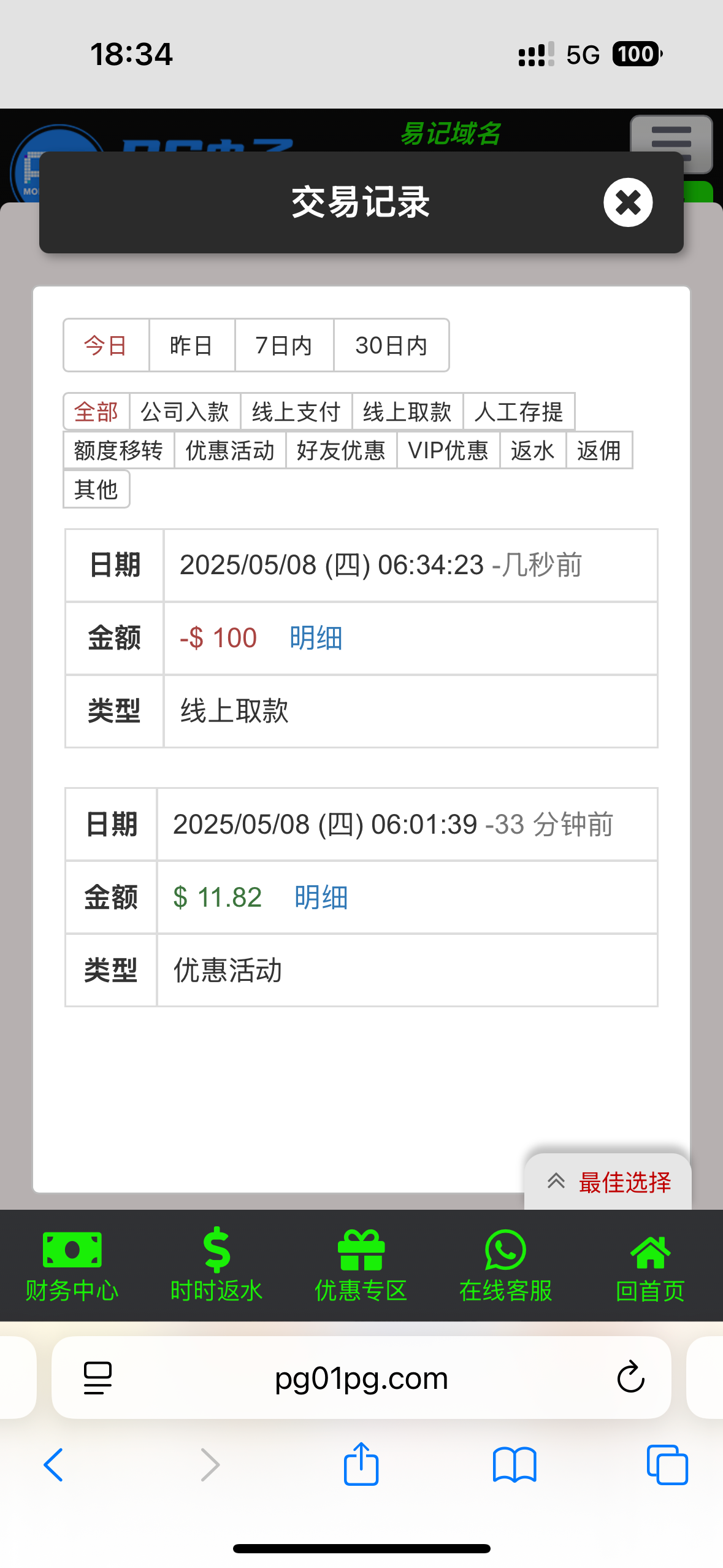View VIP优惠 transactions
723x1568 pixels.
click(x=448, y=450)
